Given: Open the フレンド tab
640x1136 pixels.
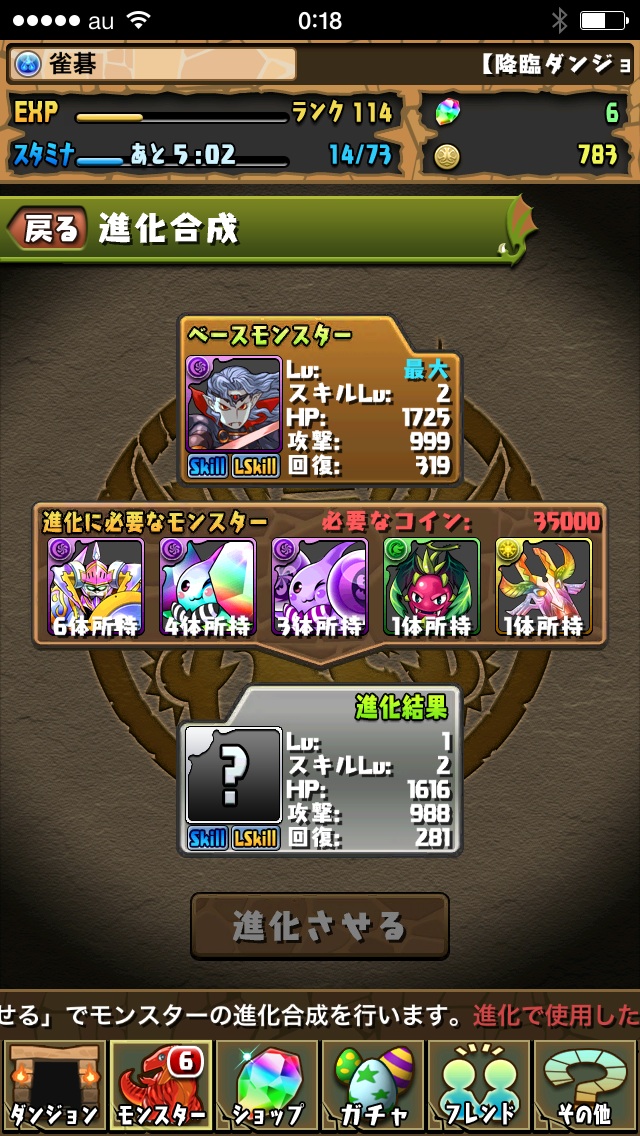Looking at the screenshot, I should tap(478, 1085).
